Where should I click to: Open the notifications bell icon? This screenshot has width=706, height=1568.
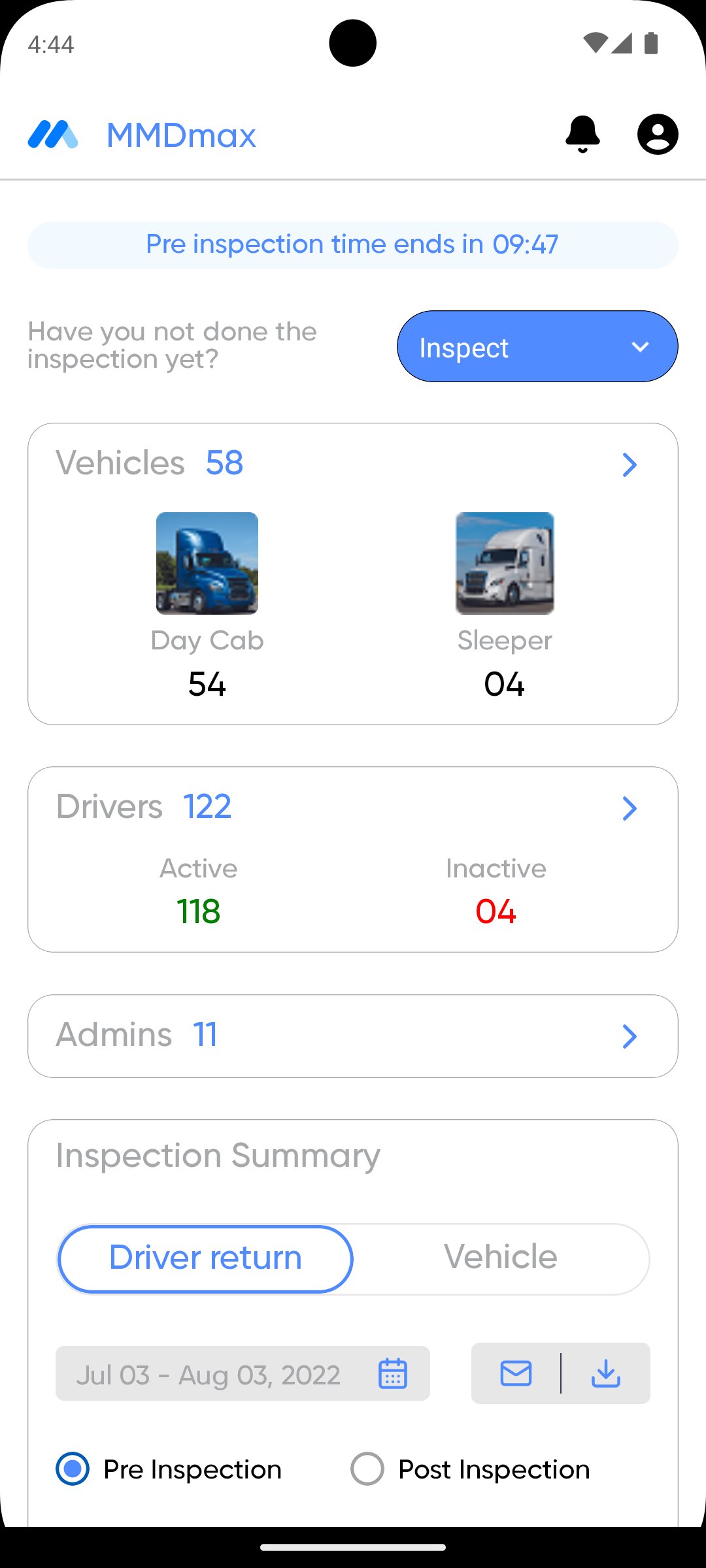point(581,134)
